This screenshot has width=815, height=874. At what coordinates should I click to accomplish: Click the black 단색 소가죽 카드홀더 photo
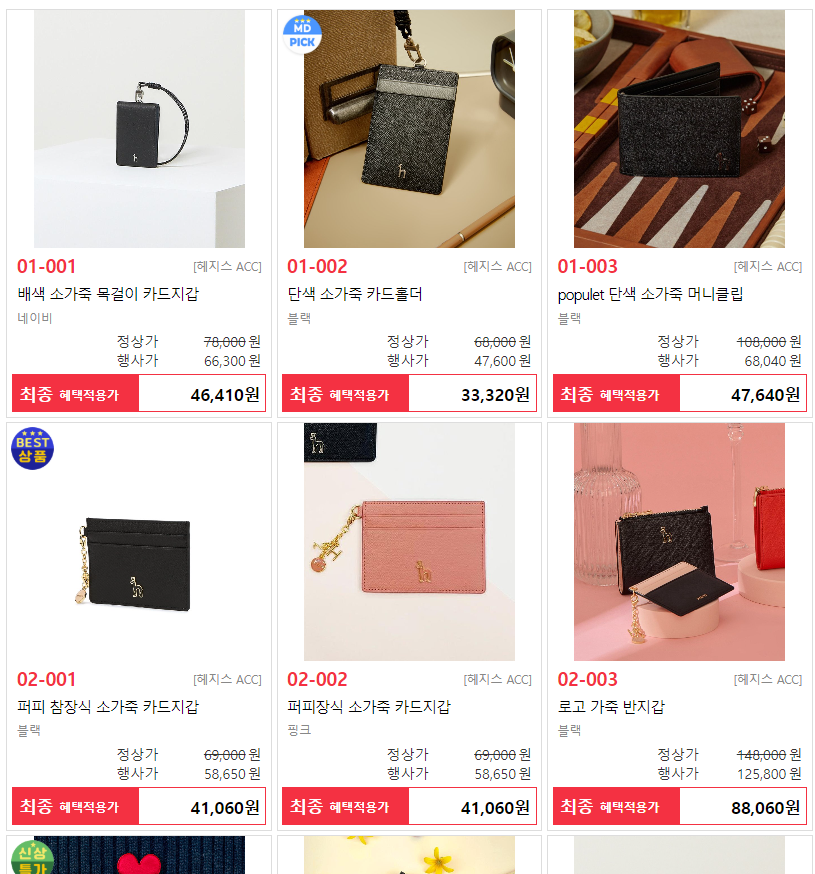[x=407, y=128]
